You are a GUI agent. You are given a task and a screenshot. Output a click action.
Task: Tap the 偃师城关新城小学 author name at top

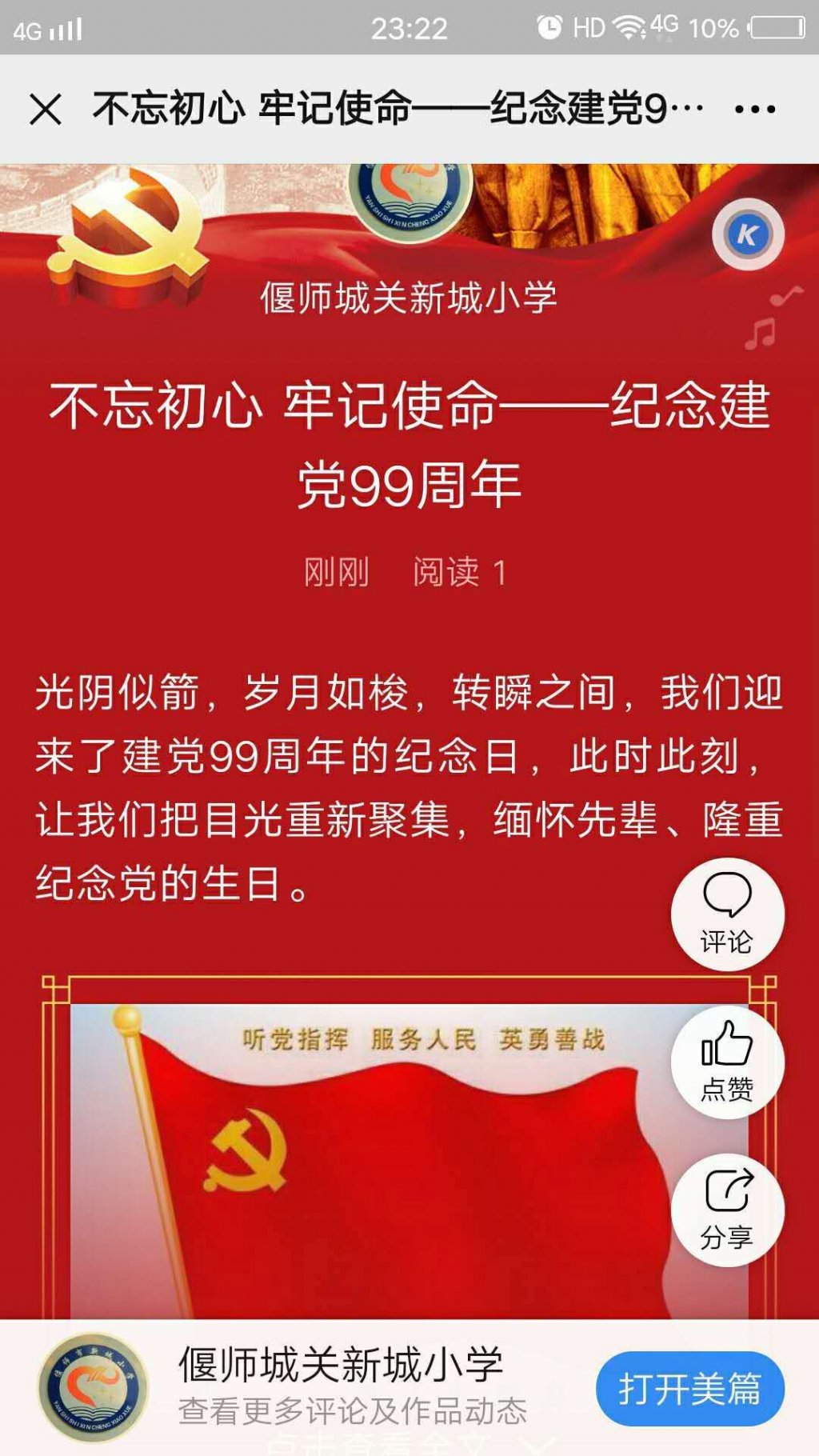point(409,298)
